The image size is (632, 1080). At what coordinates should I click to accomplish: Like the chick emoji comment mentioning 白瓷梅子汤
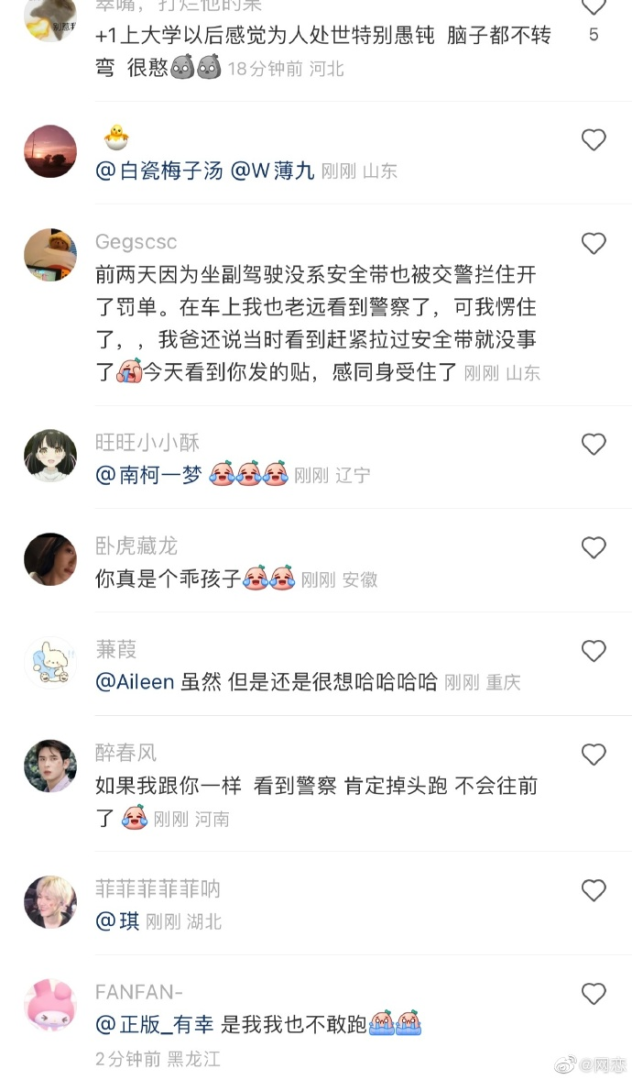(594, 140)
